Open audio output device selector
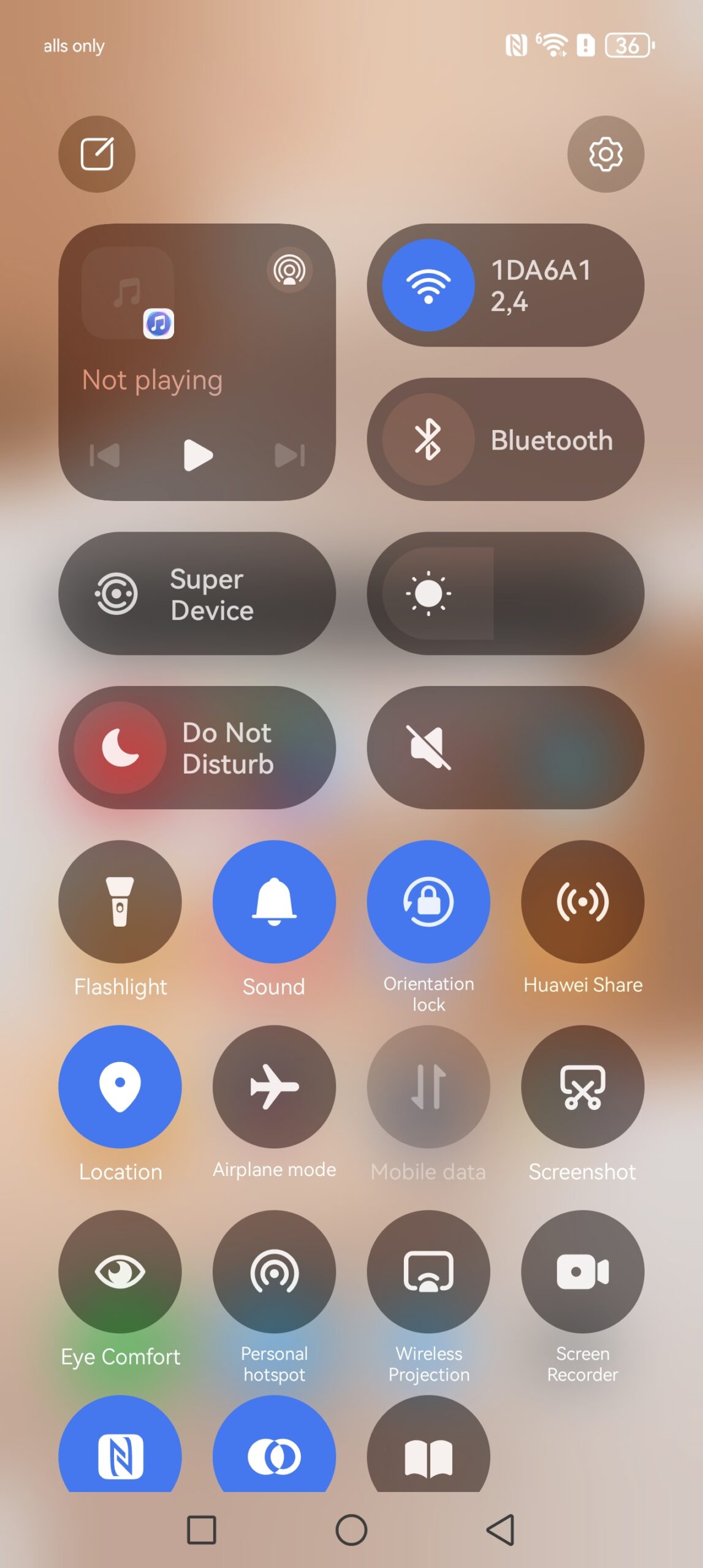 tap(289, 270)
